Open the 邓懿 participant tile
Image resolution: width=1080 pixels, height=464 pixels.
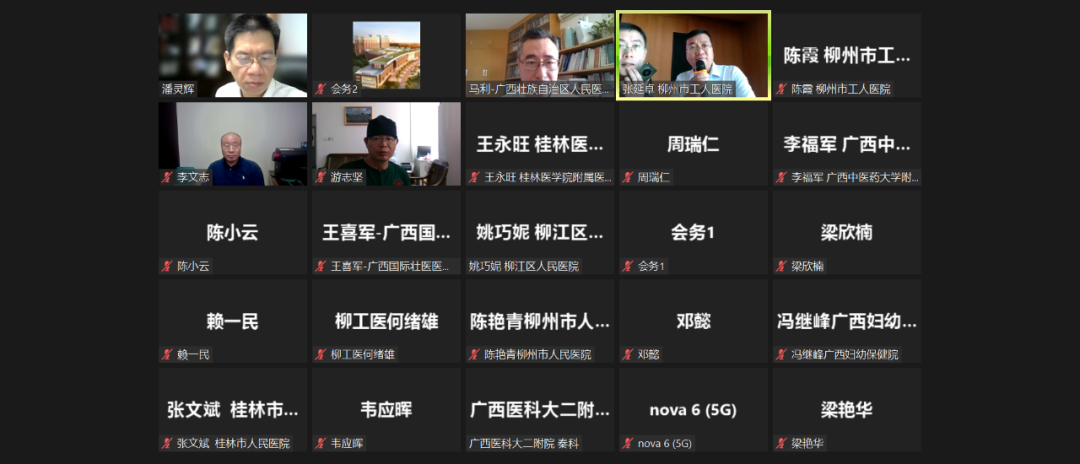click(693, 321)
